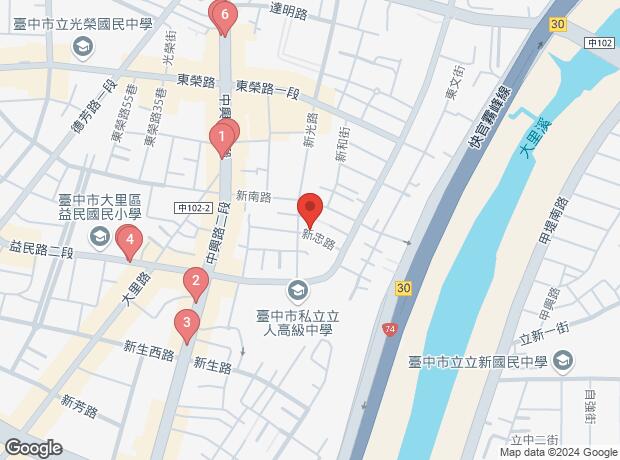The image size is (620, 460).
Task: Open map marker number 3
Action: tap(185, 323)
